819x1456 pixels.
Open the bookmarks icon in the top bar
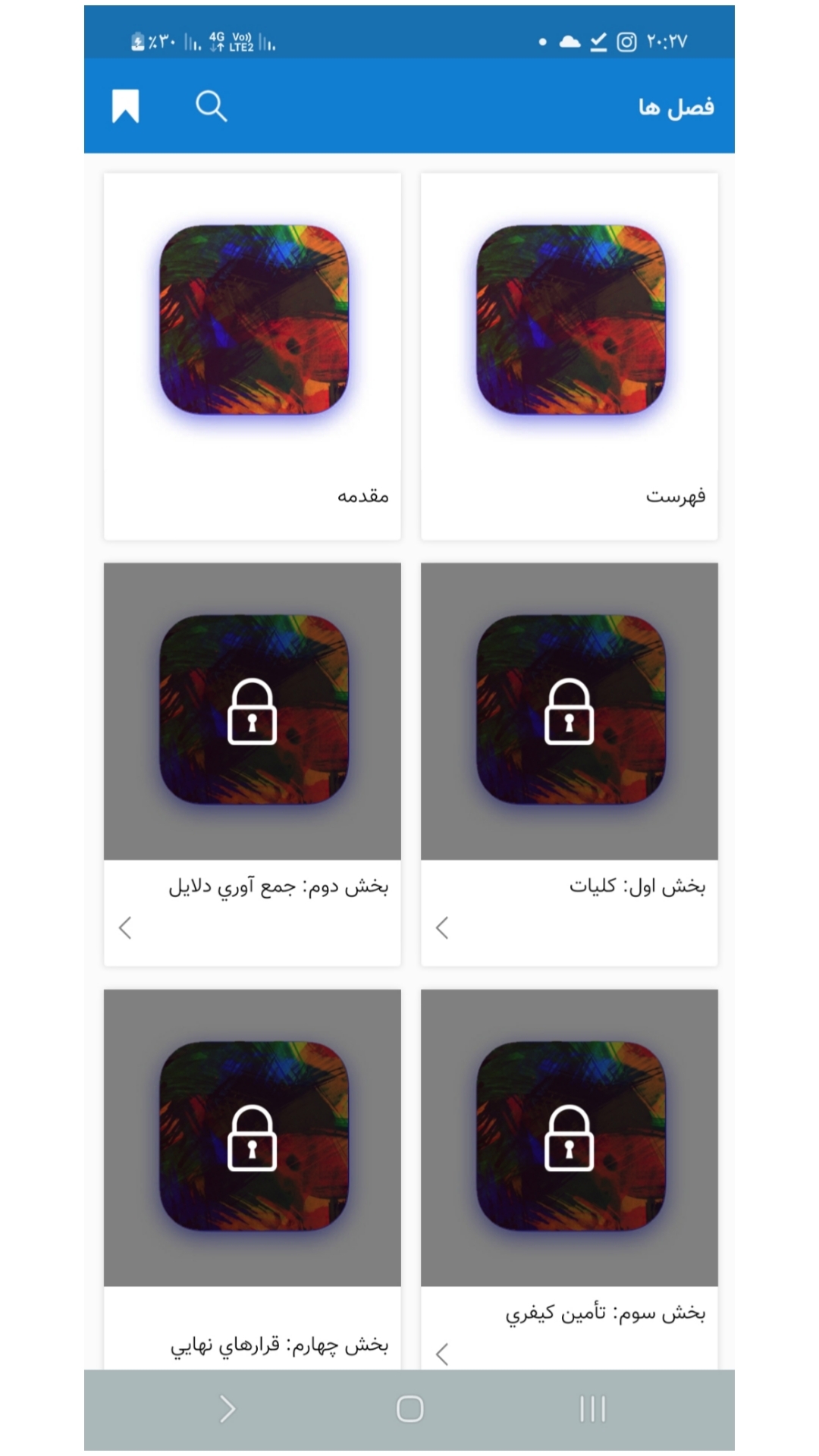point(127,106)
